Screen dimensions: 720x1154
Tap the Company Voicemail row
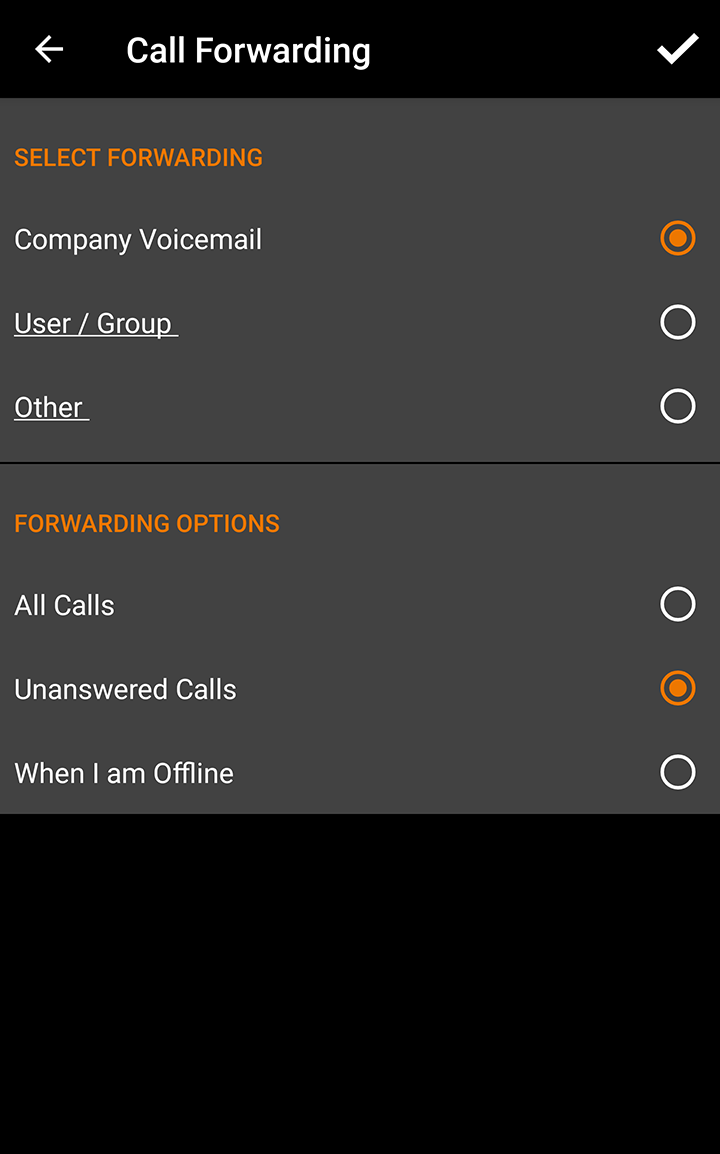coord(137,239)
